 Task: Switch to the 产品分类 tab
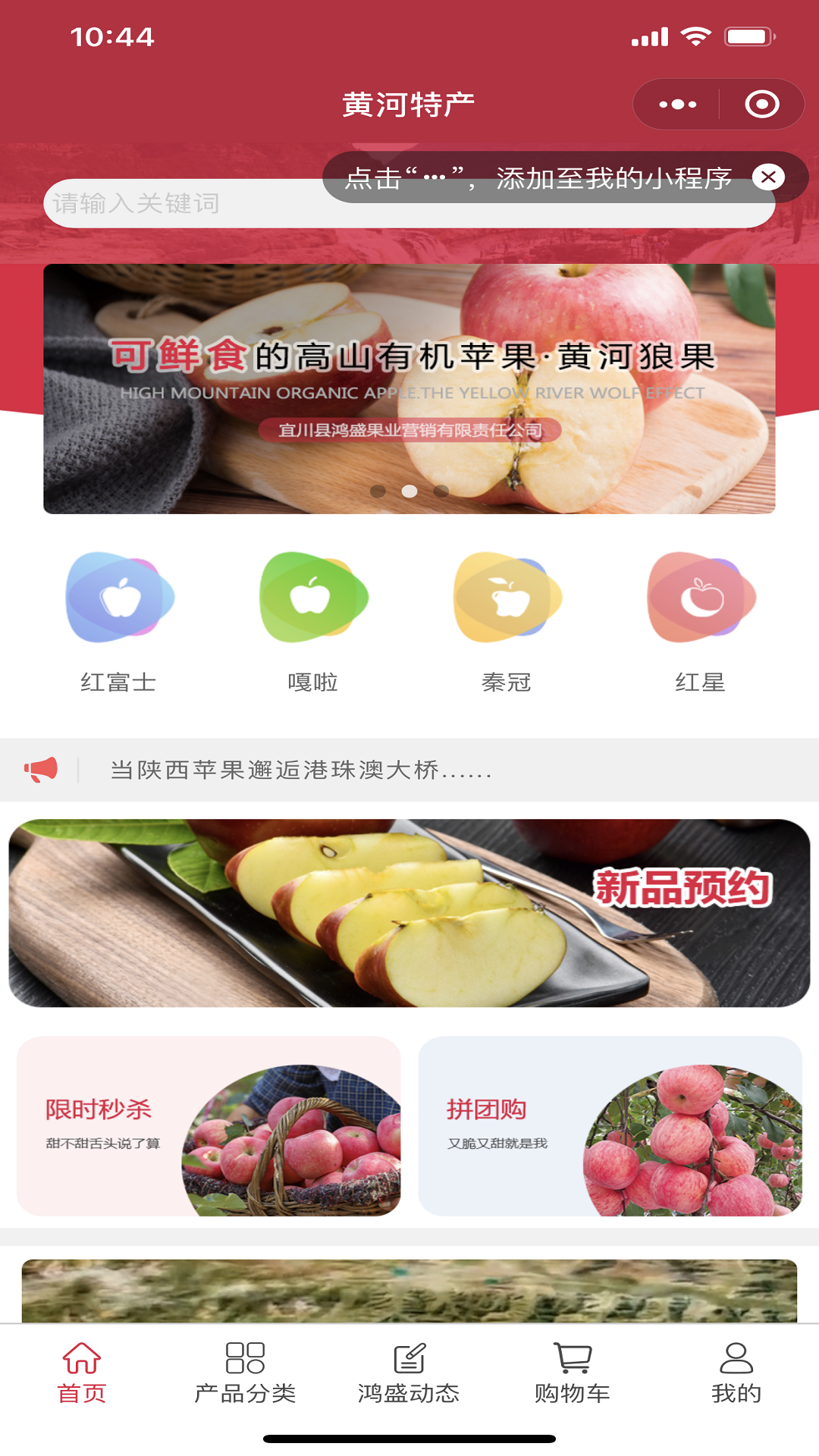click(245, 1373)
